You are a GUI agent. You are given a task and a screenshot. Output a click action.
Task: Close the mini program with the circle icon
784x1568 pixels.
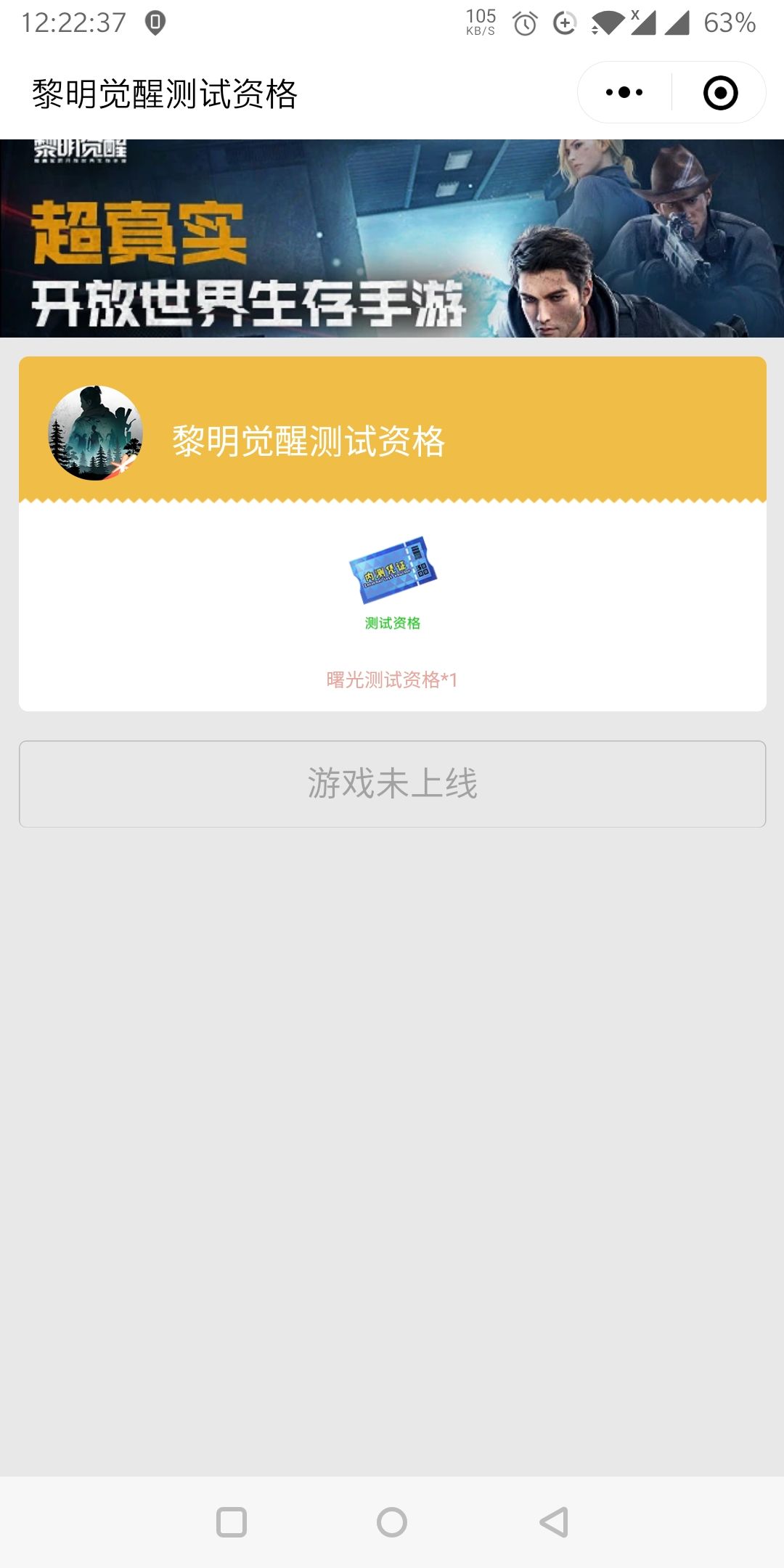pyautogui.click(x=720, y=93)
